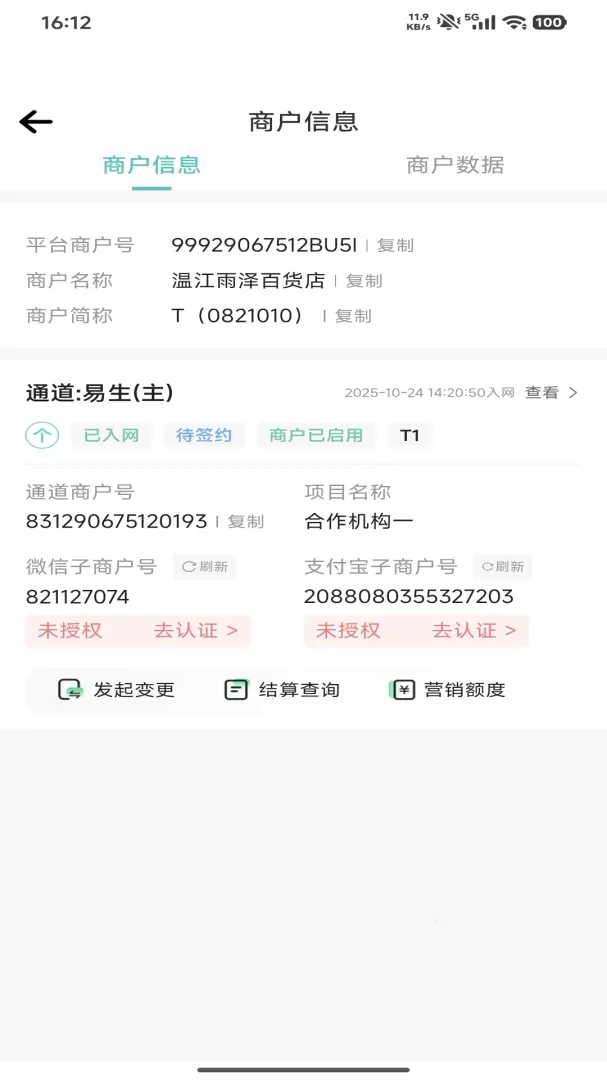The height and width of the screenshot is (1080, 607).
Task: Tap 去认证 under 支付宝子商户号
Action: [x=474, y=631]
